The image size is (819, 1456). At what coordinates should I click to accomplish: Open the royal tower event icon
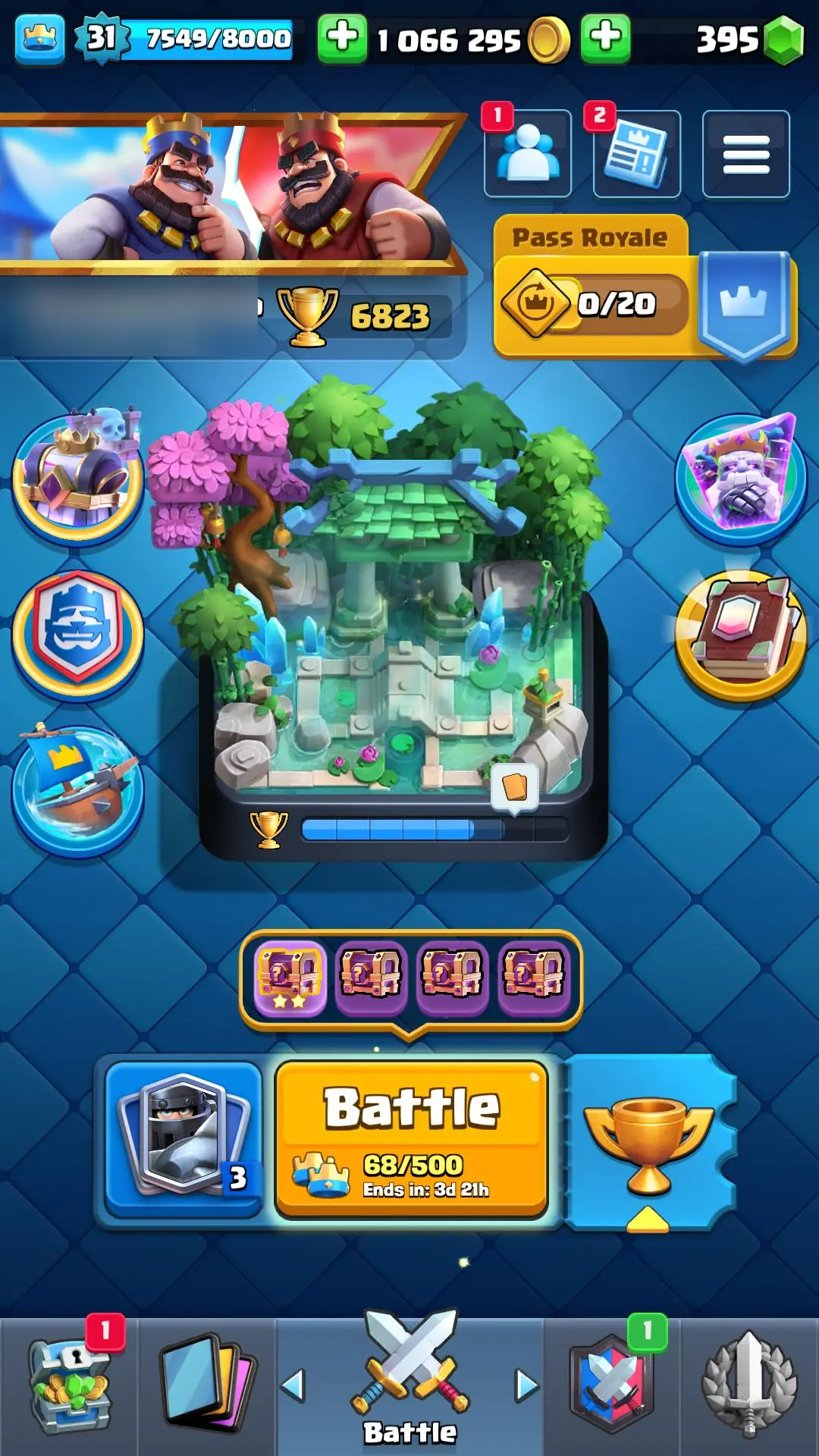77,478
